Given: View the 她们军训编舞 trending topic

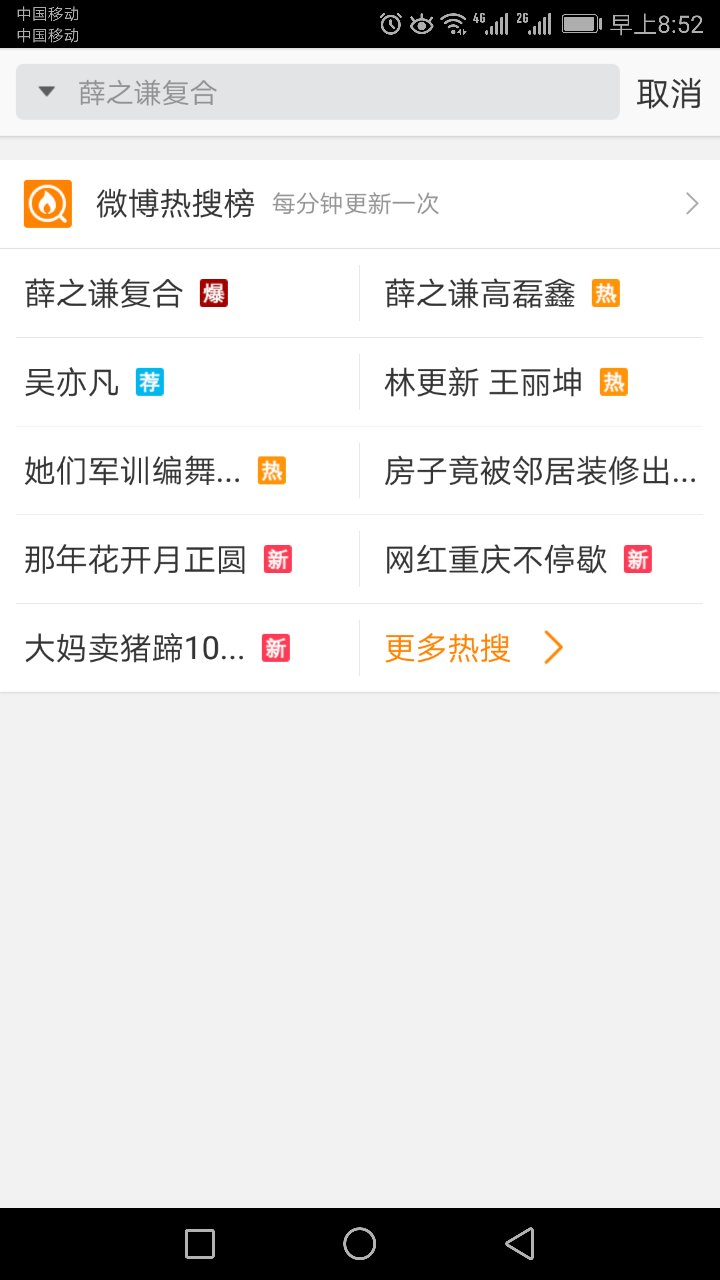Looking at the screenshot, I should tap(132, 471).
